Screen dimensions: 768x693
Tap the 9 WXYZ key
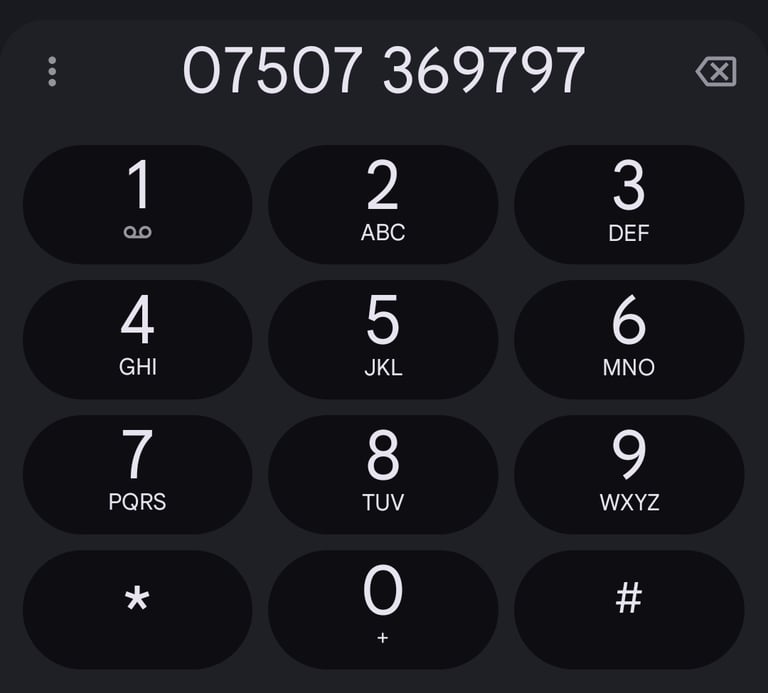point(629,474)
